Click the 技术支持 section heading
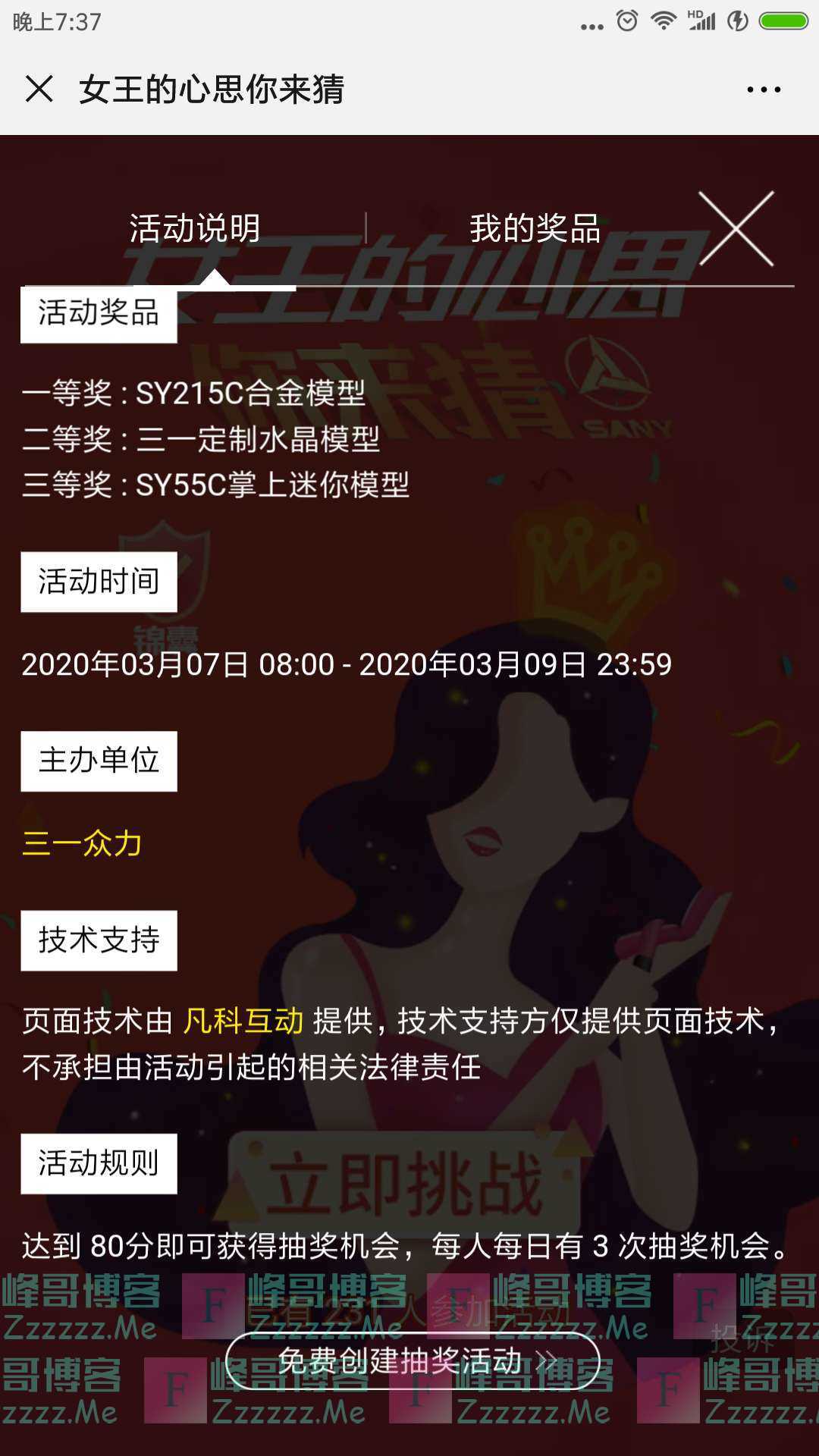 [99, 940]
